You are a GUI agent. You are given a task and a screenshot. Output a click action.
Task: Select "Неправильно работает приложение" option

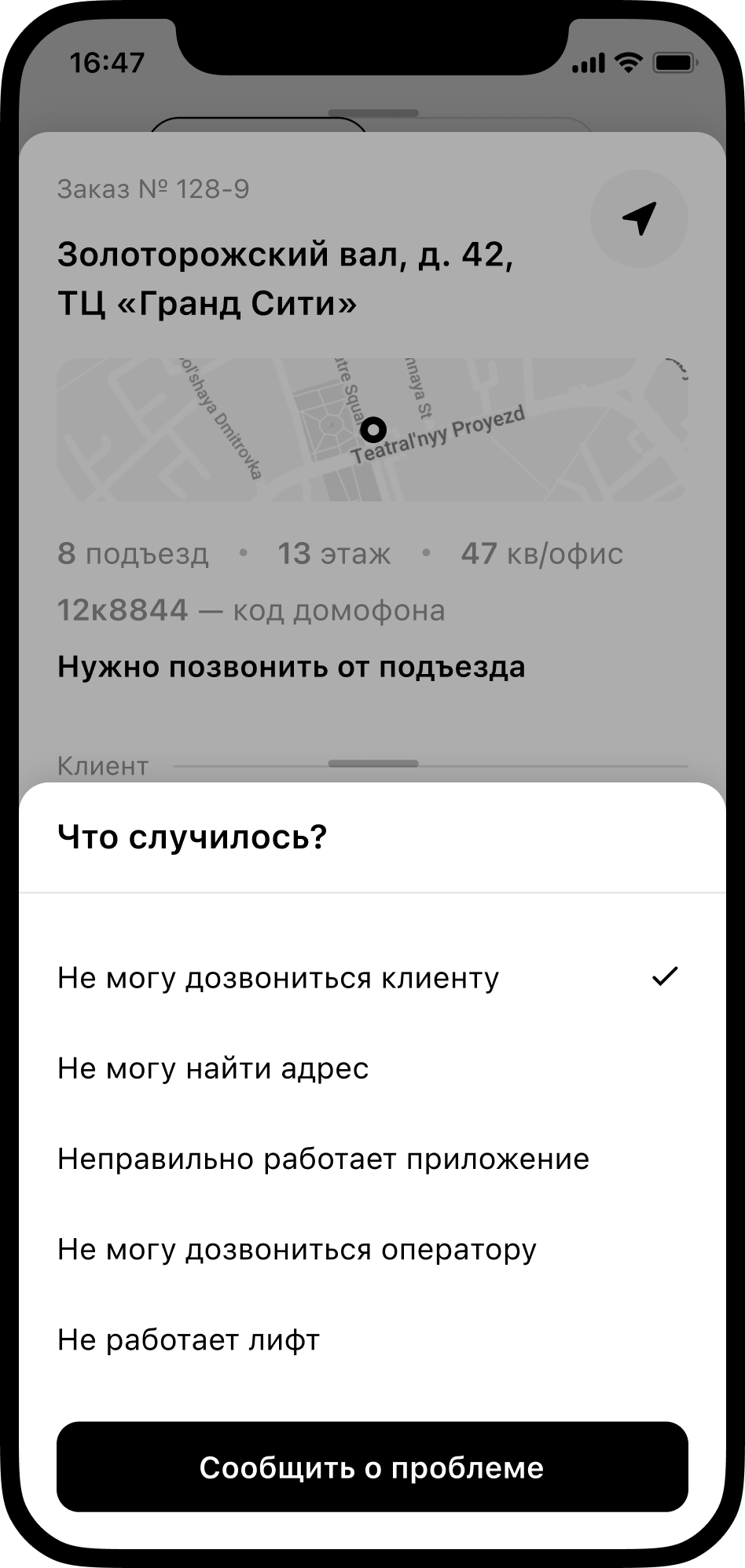point(323,1159)
